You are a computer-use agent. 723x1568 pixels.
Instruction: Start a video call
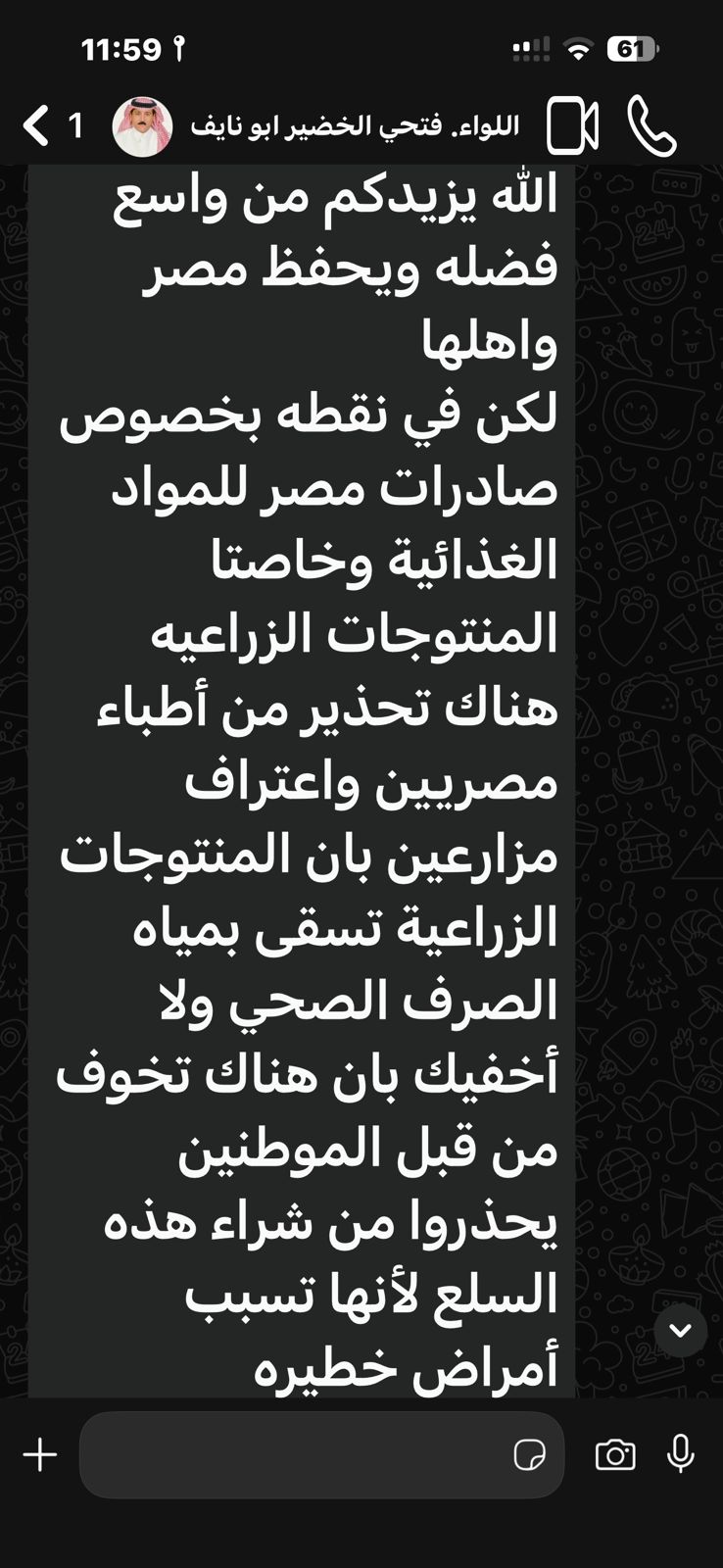tap(572, 126)
